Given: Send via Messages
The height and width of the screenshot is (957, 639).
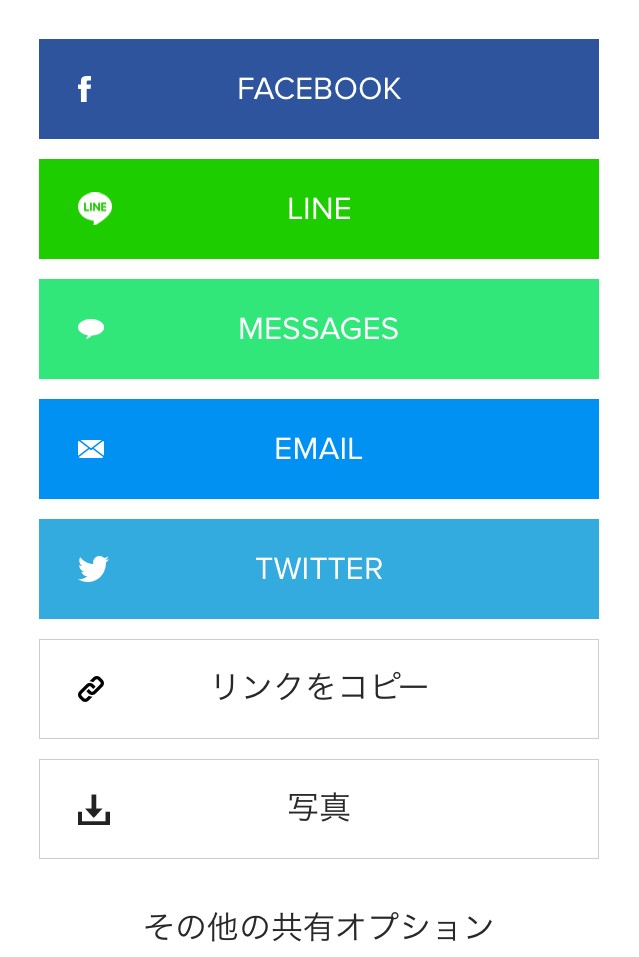Looking at the screenshot, I should point(318,329).
